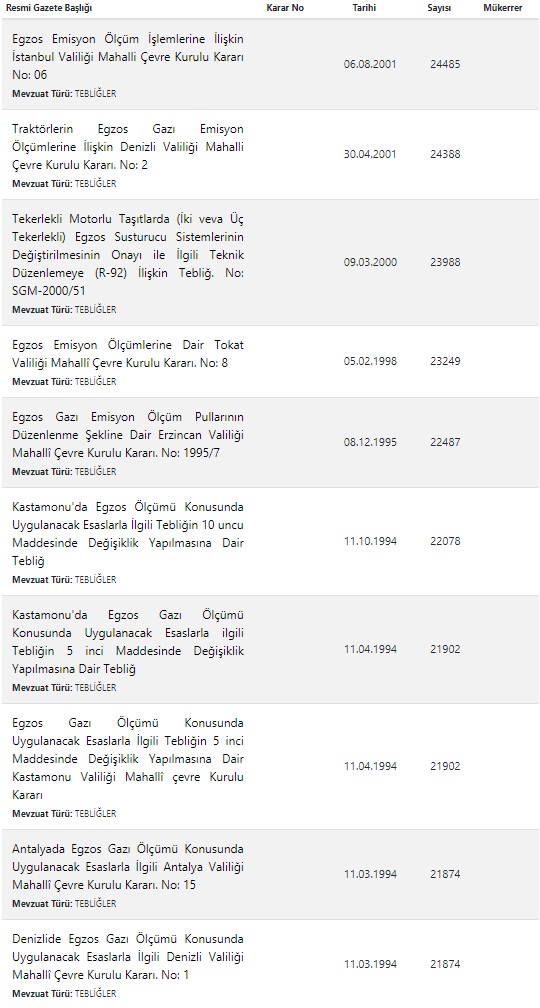This screenshot has height=1008, width=540.
Task: View the Kastamonu 10 uncu Maddesinde değişiklik tebliği
Action: pos(128,534)
